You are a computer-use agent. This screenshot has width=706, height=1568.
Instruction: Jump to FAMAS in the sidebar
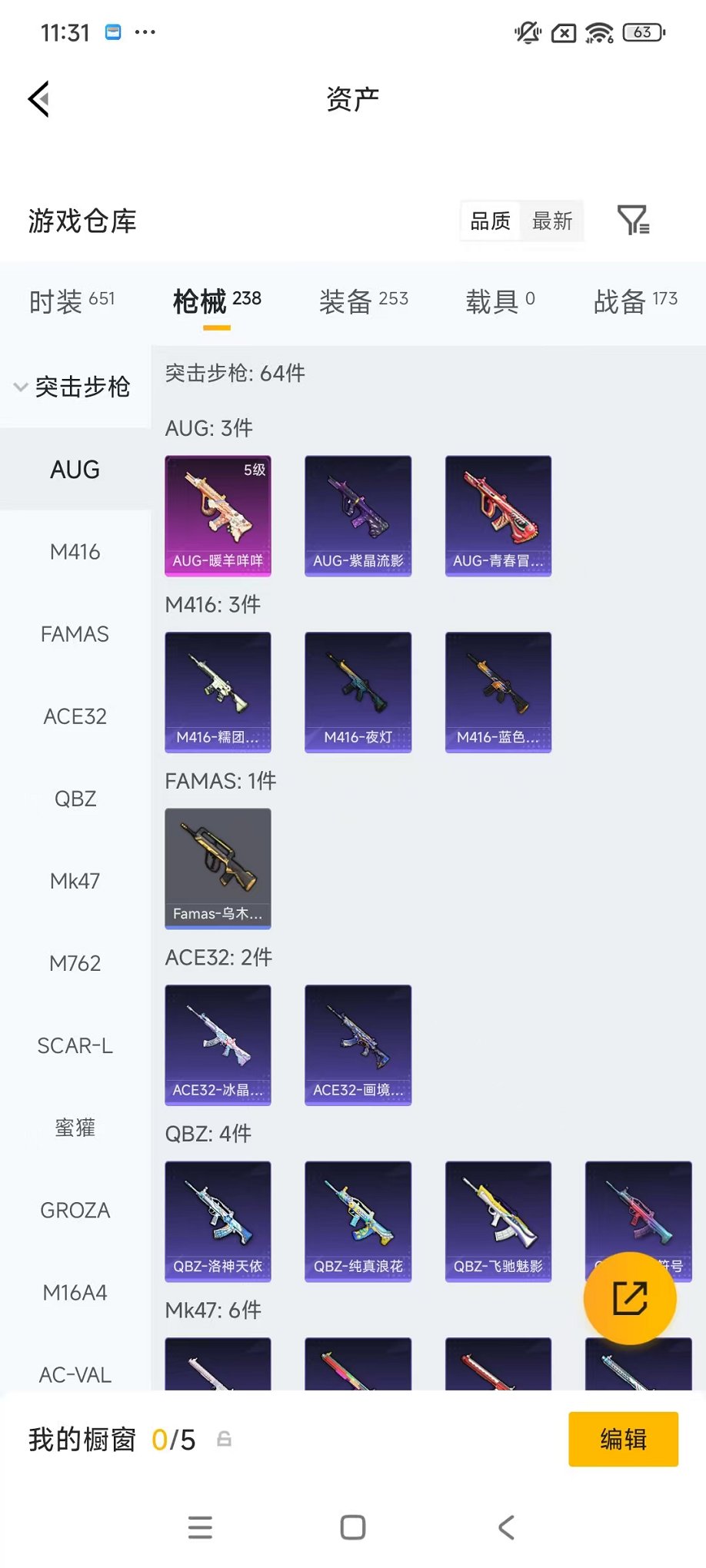(75, 634)
